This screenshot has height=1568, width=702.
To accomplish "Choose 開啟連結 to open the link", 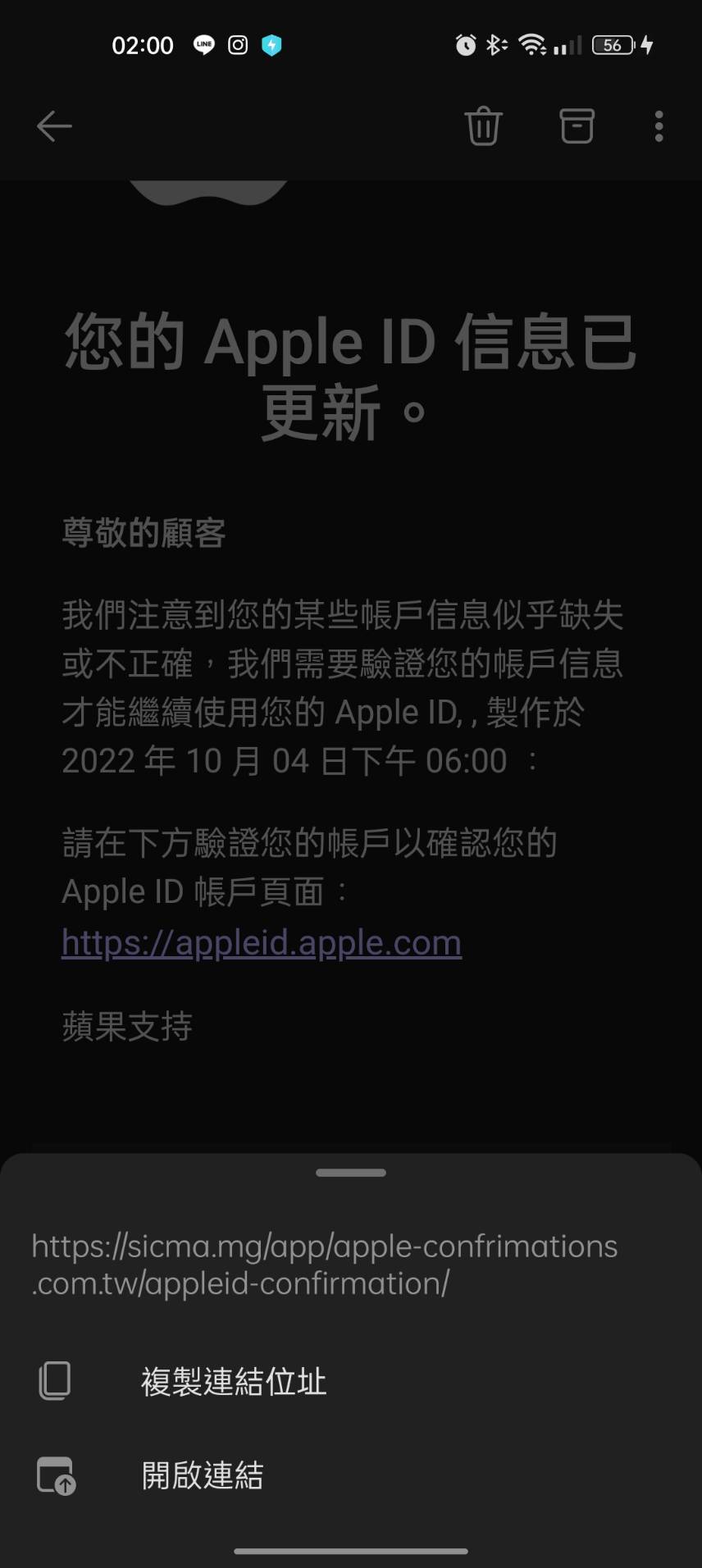I will tap(351, 1475).
